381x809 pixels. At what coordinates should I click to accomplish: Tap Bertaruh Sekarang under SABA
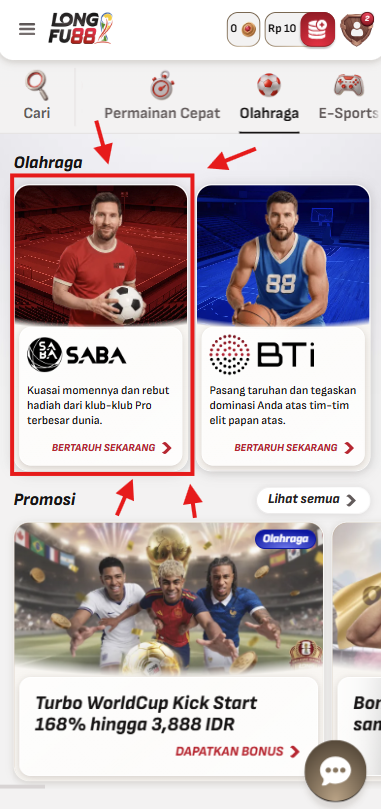click(112, 447)
